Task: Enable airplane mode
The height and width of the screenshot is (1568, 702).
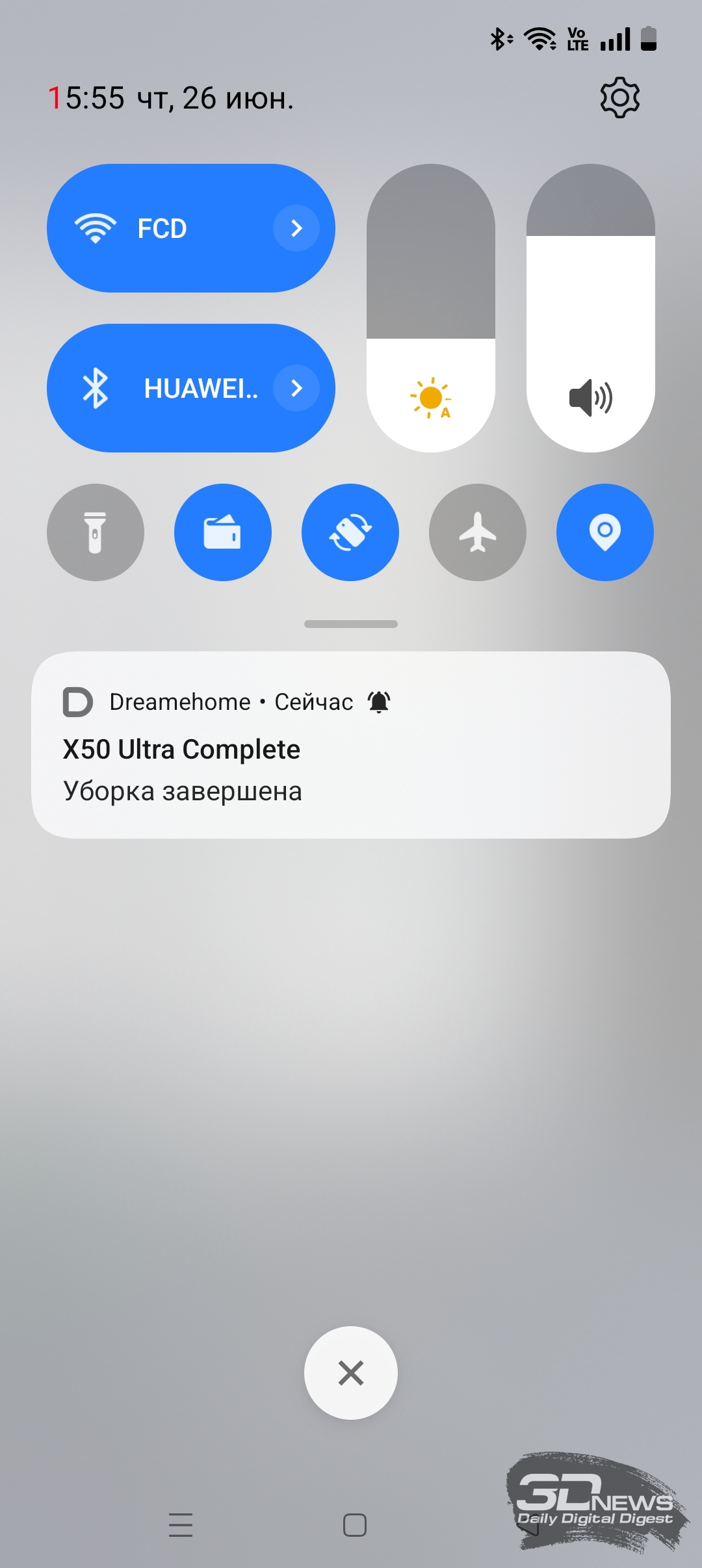Action: coord(478,532)
